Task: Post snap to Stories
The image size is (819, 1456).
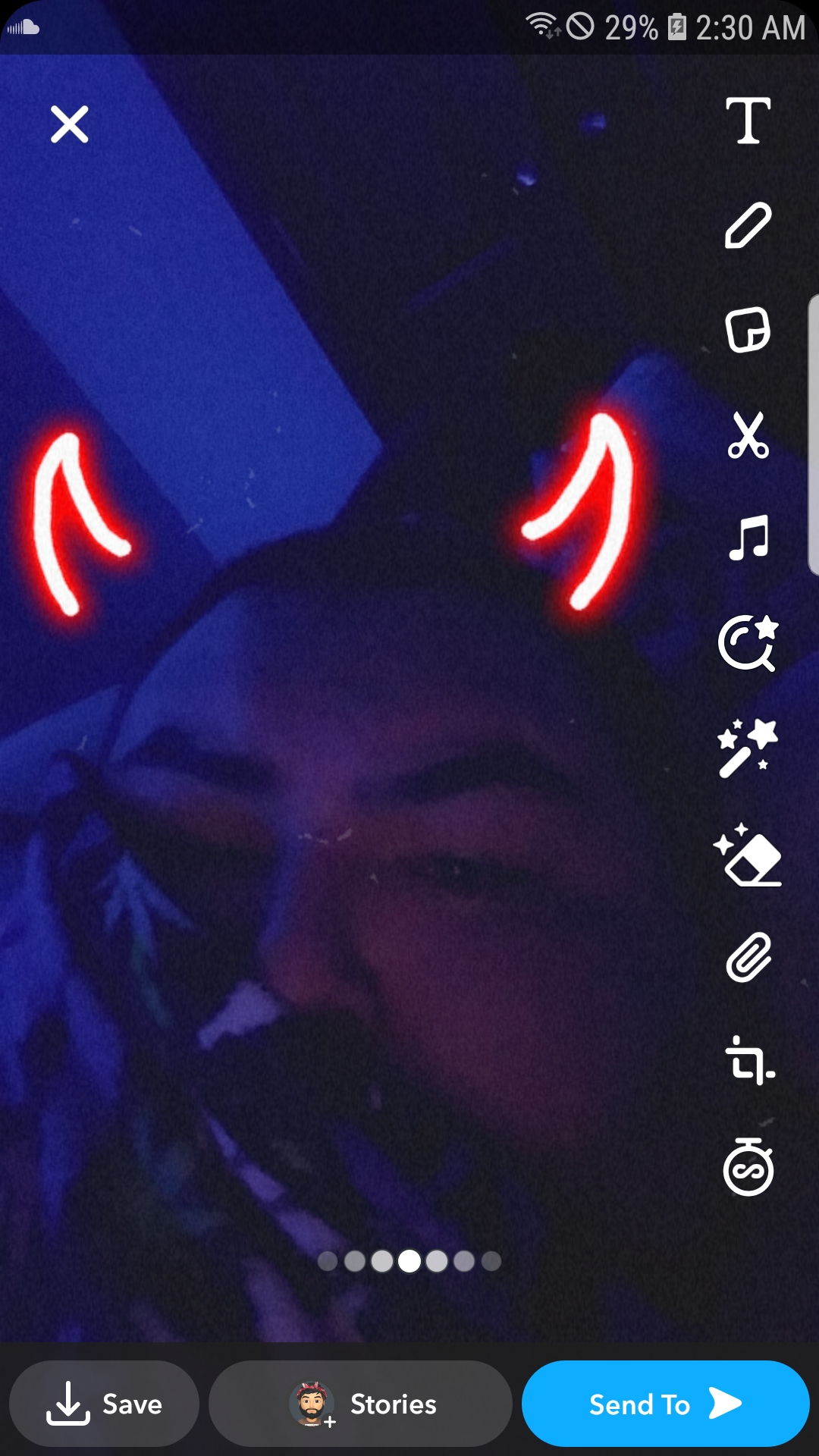Action: [361, 1404]
